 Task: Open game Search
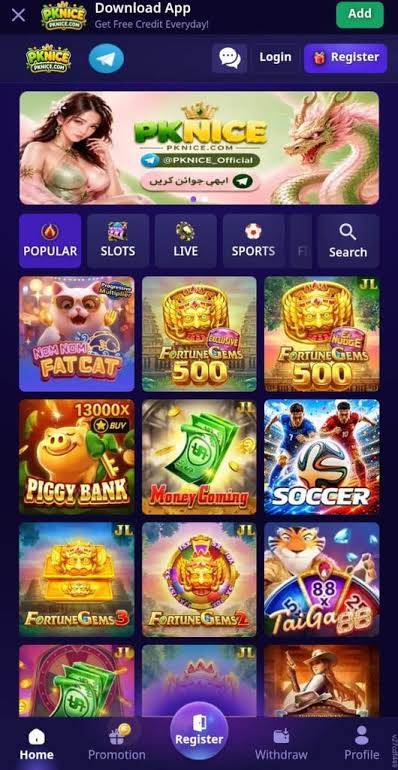coord(348,241)
